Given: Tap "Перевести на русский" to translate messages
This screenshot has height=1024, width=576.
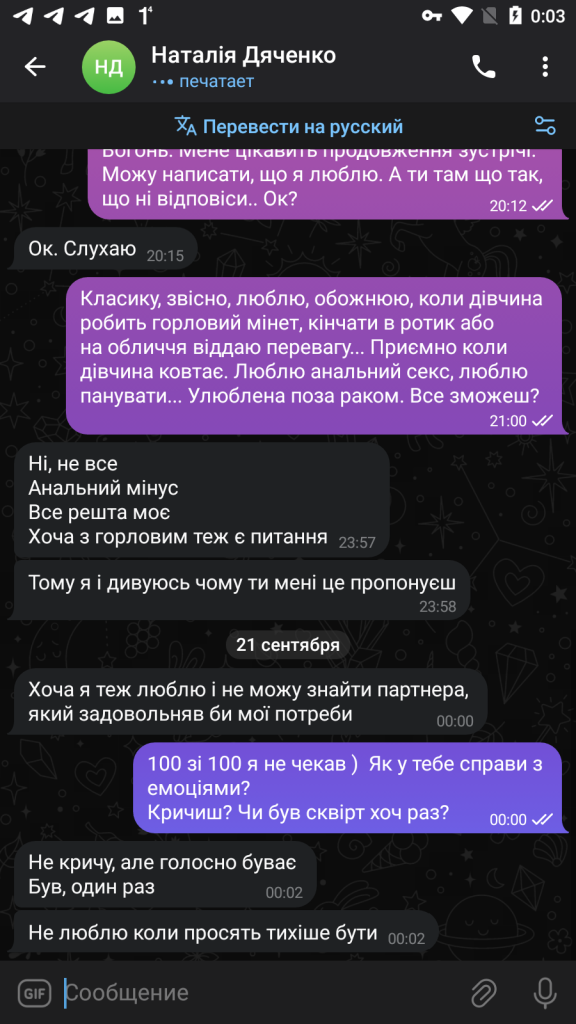Looking at the screenshot, I should (x=289, y=126).
